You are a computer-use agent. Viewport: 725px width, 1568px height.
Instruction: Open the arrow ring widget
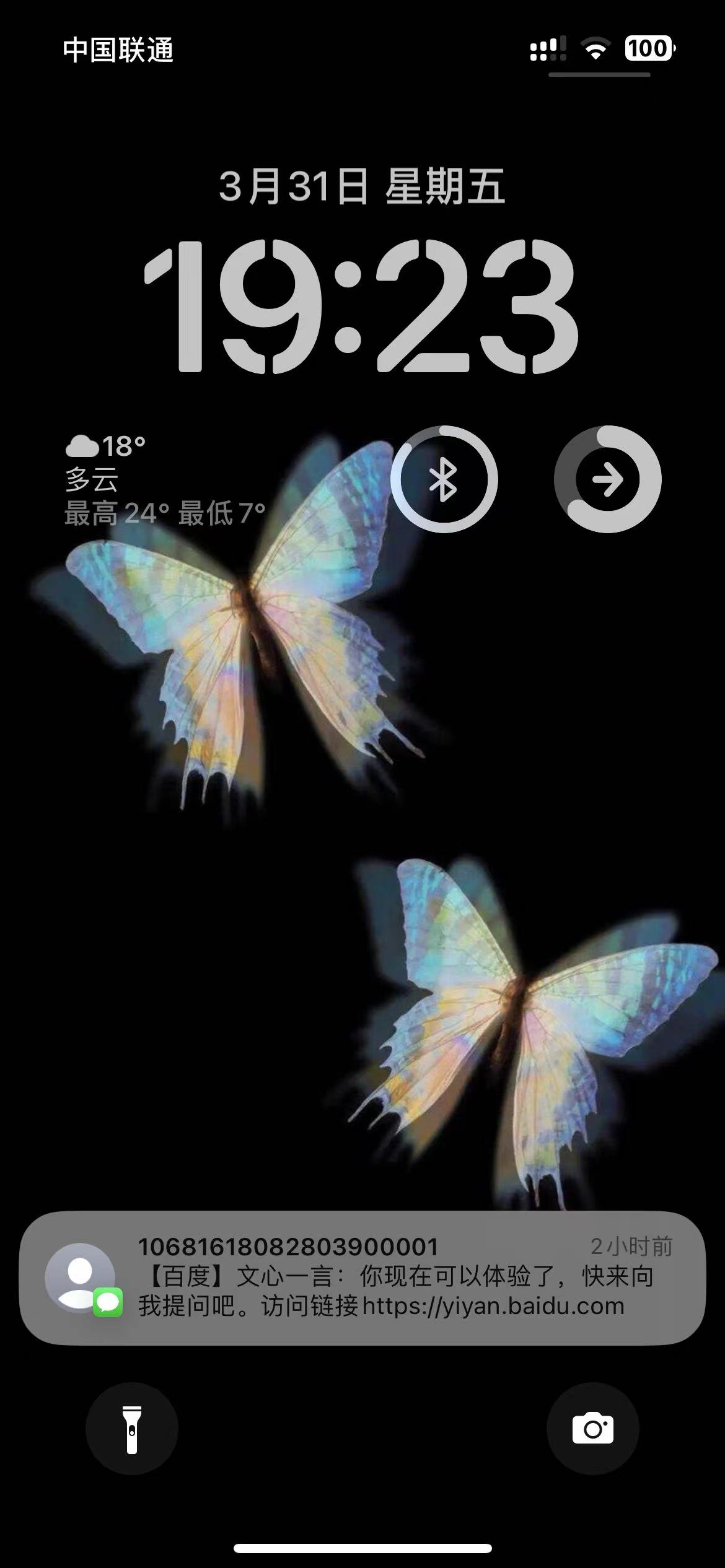tap(607, 479)
